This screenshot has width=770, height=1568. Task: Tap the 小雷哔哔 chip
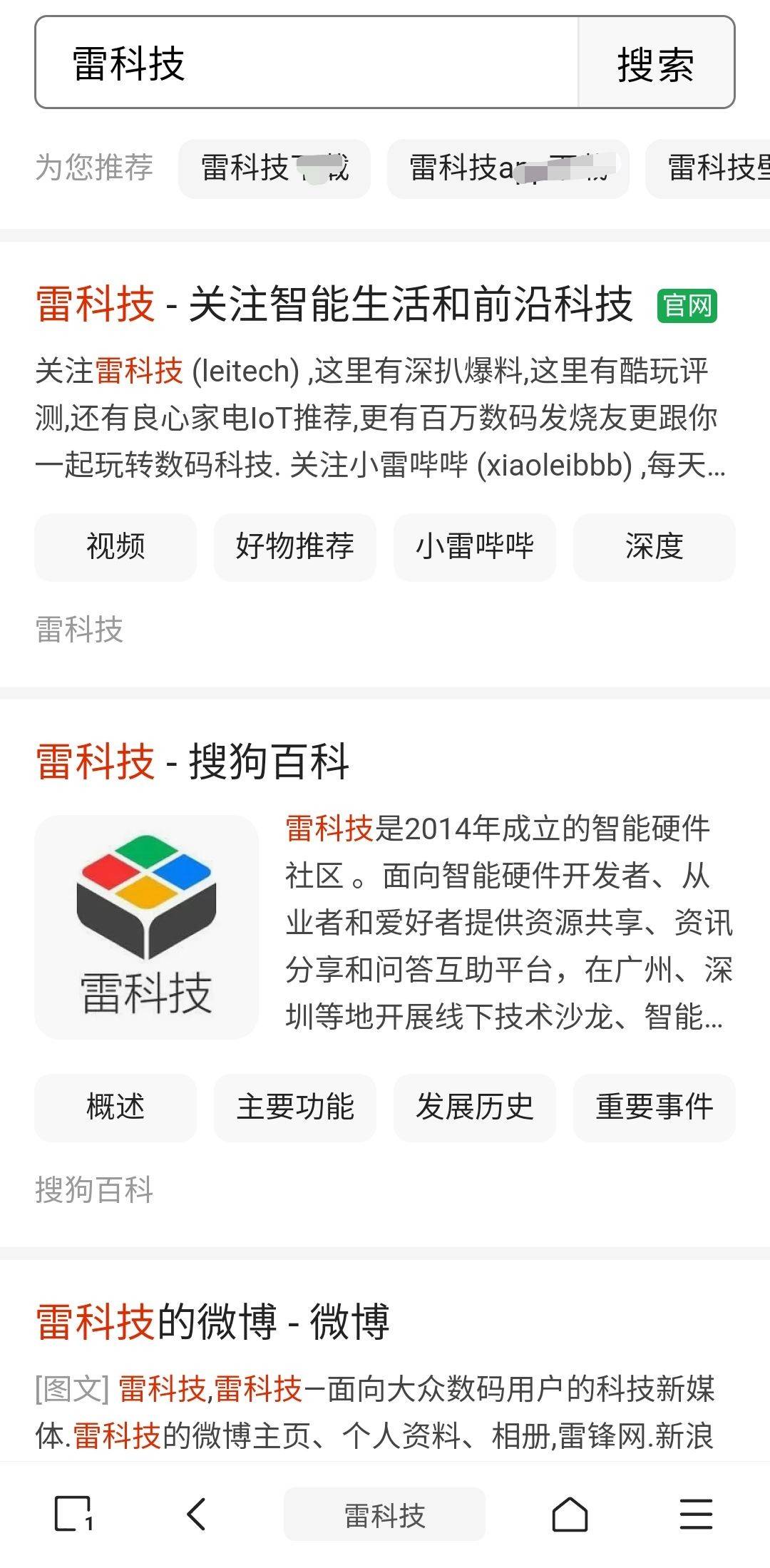click(475, 547)
